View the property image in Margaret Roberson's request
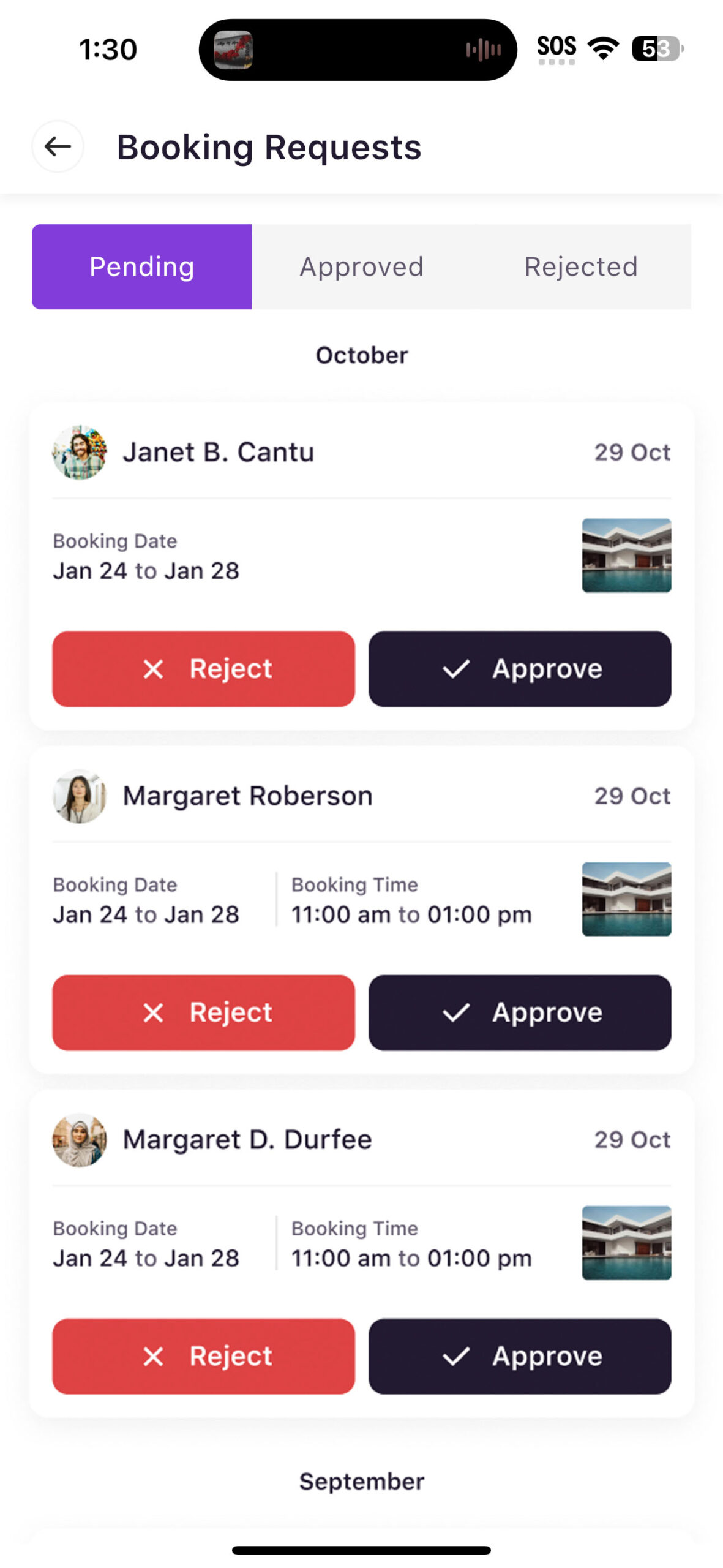The width and height of the screenshot is (723, 1568). (x=626, y=899)
